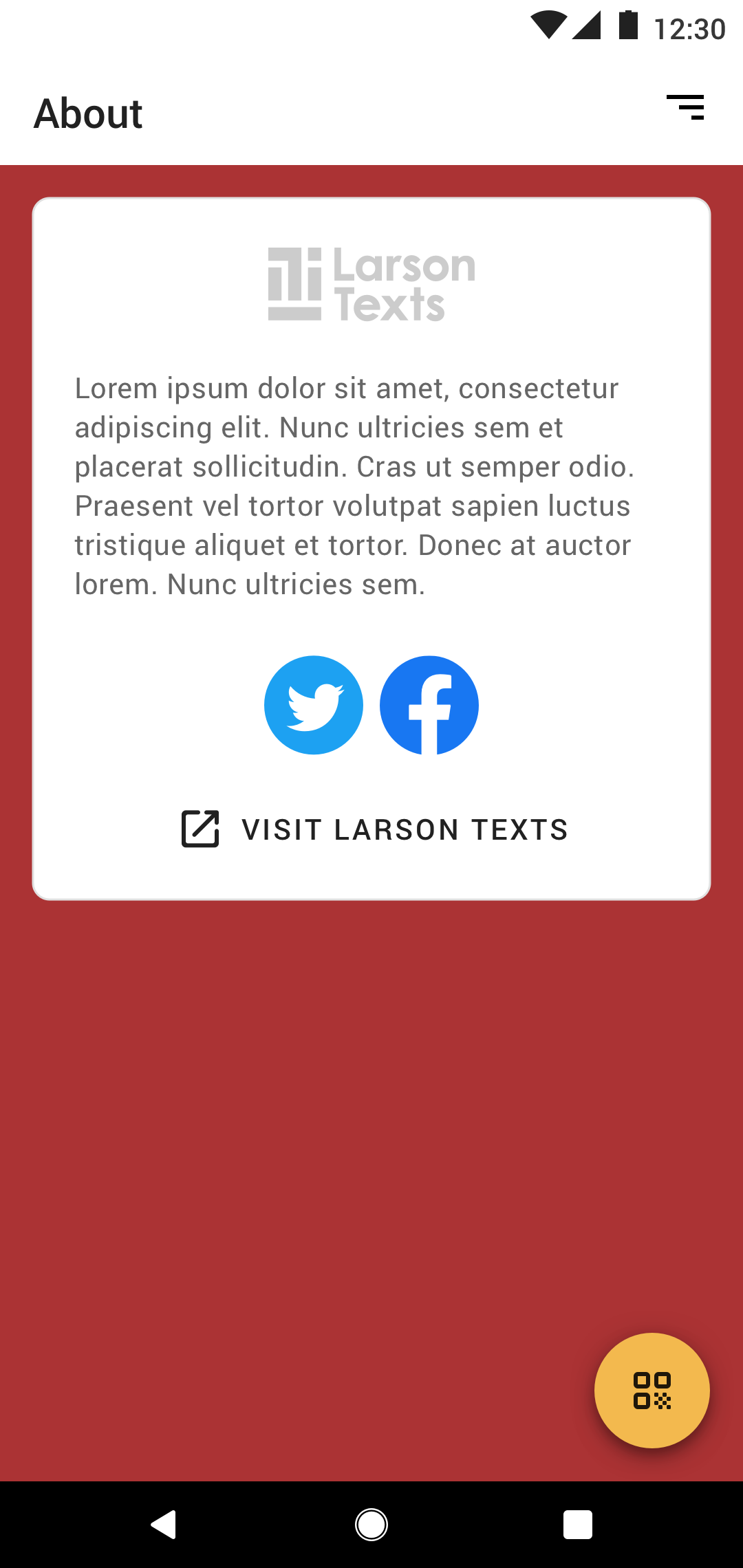The image size is (743, 1568).
Task: Open the Twitter profile link
Action: [x=314, y=705]
